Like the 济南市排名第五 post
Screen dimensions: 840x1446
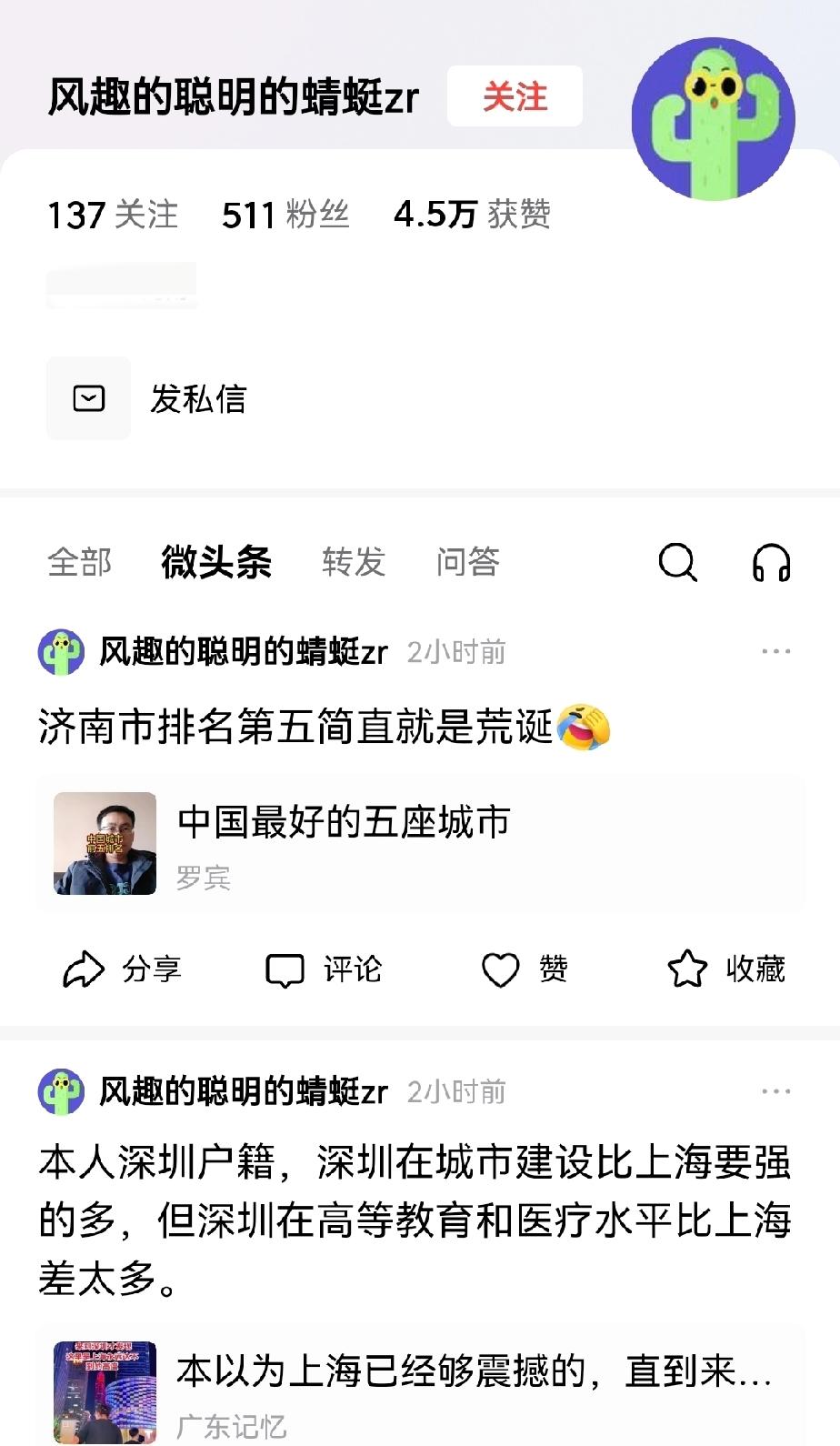525,969
